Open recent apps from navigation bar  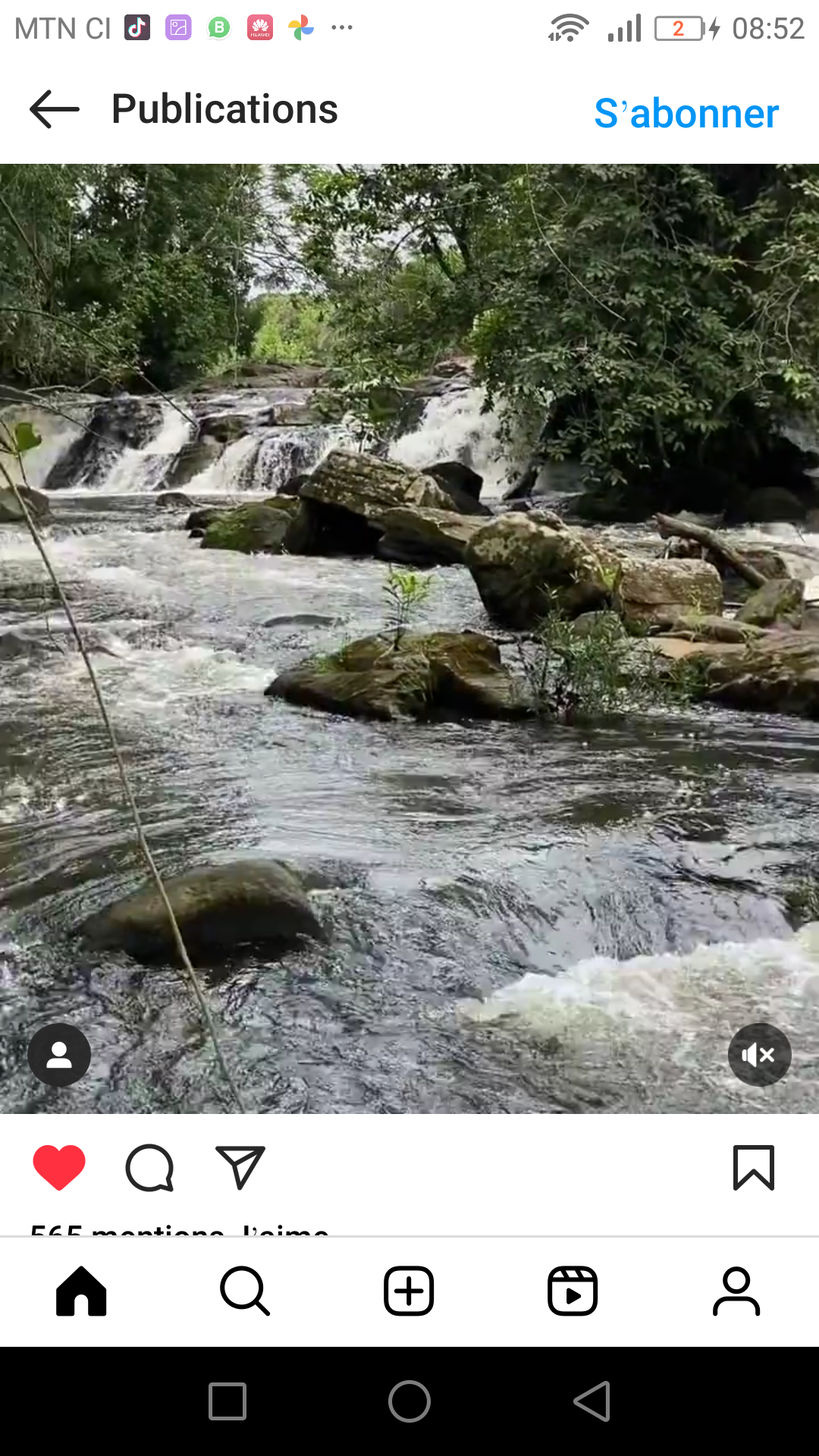tap(227, 1401)
